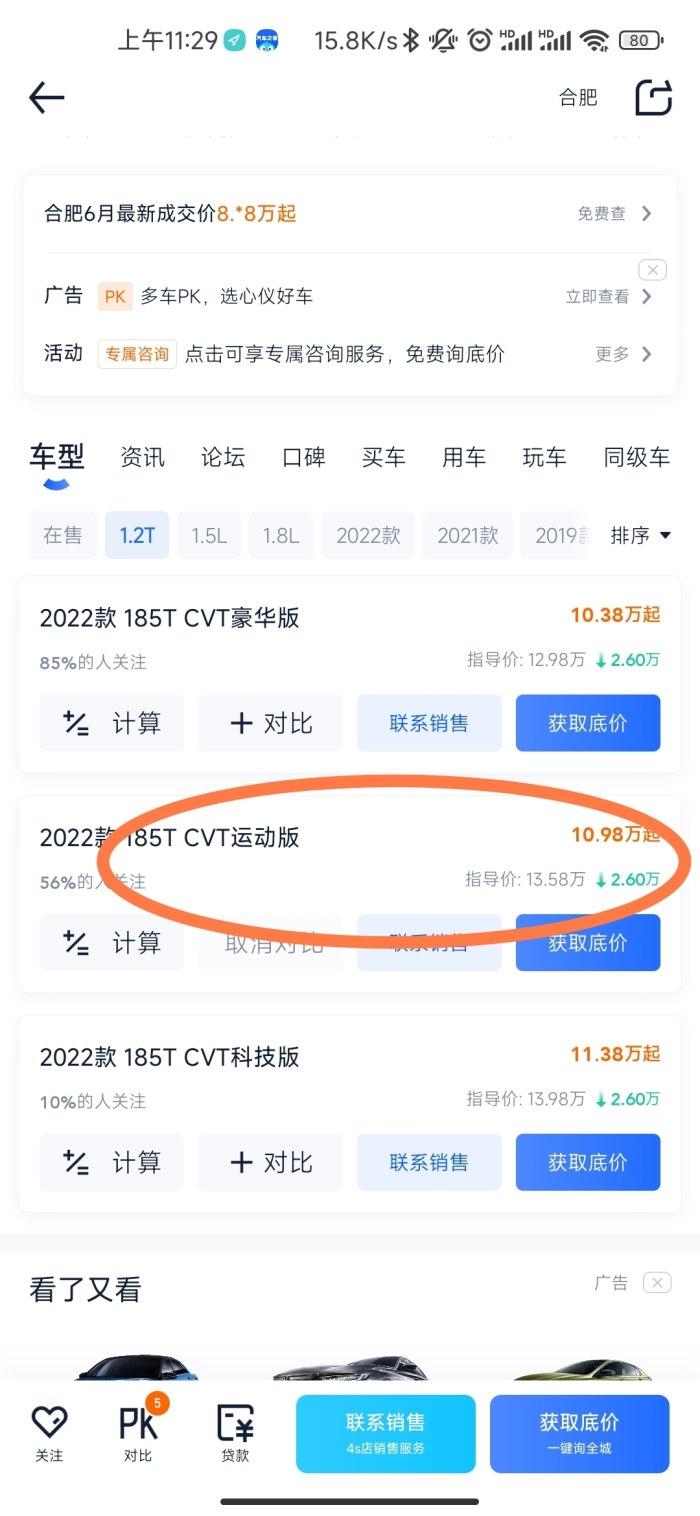Tap 联系销售 for CVT科技版
The image size is (700, 1516).
[x=429, y=1162]
